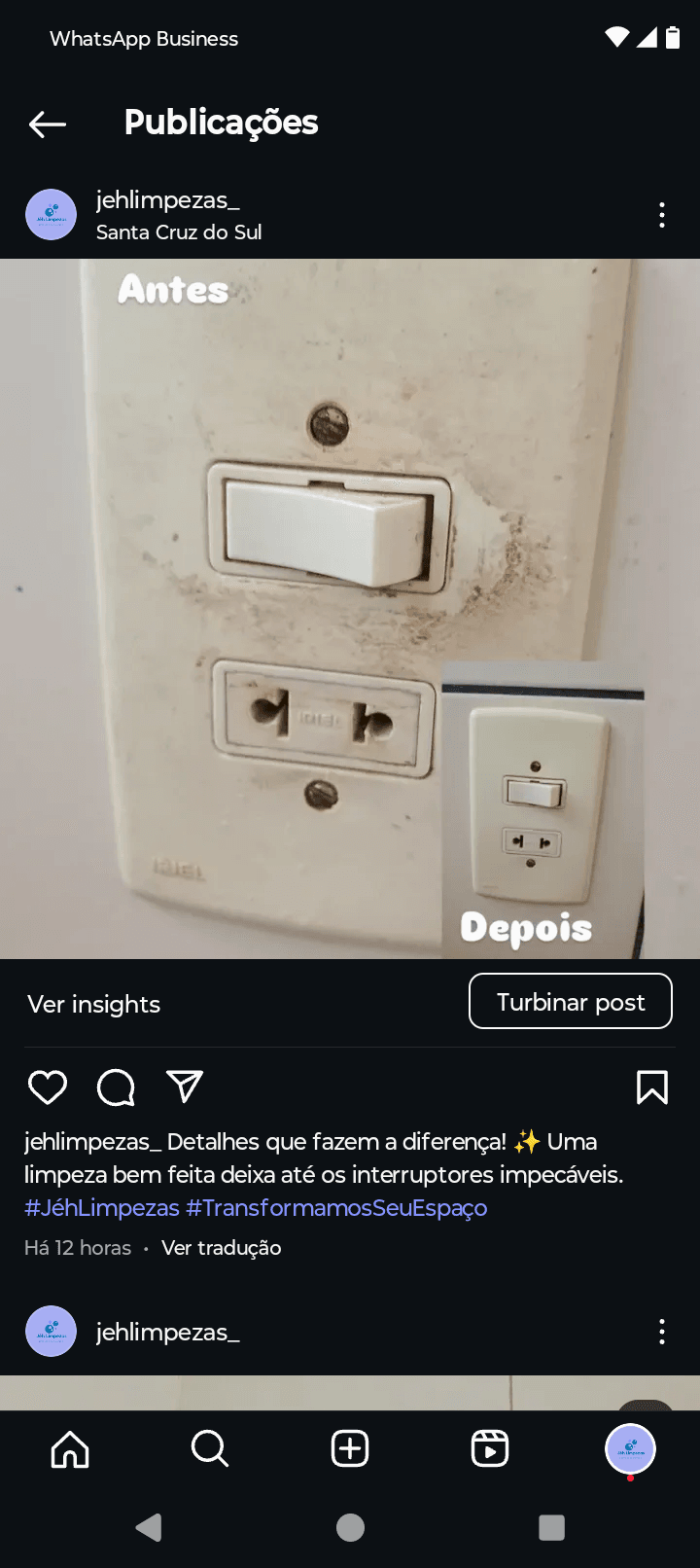Screen dimensions: 700x1568
Task: Tap the jehlimpezas_ profile picture at the top
Action: pyautogui.click(x=50, y=215)
